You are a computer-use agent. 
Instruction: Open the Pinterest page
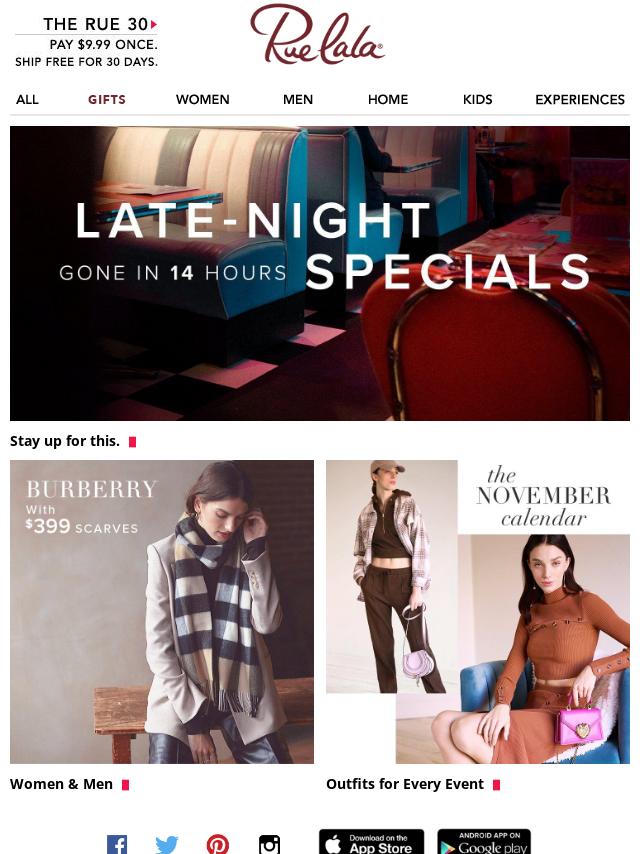tap(218, 844)
